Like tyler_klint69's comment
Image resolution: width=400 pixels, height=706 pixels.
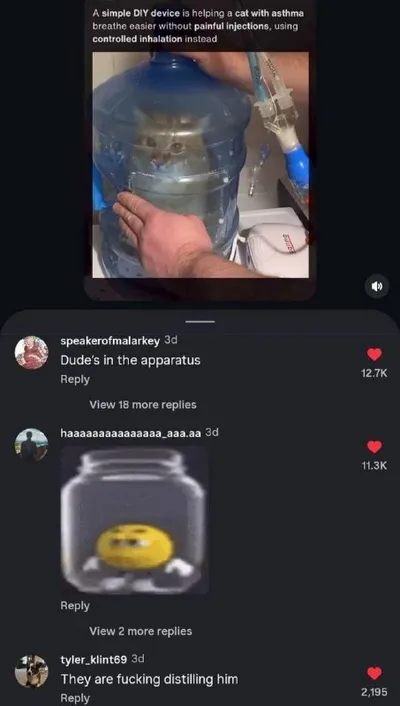(x=374, y=673)
